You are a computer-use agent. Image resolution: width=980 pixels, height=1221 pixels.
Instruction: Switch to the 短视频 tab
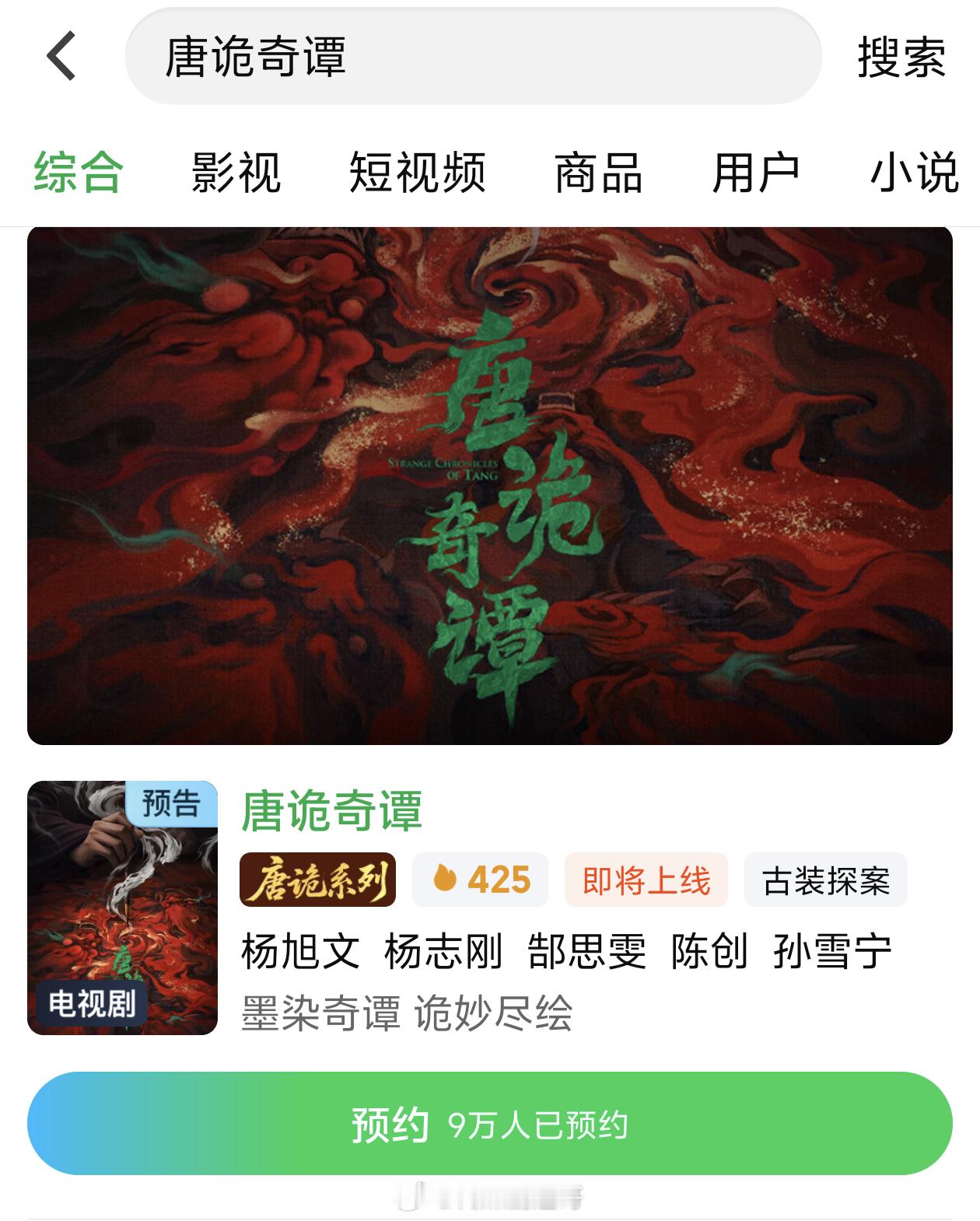pyautogui.click(x=418, y=174)
